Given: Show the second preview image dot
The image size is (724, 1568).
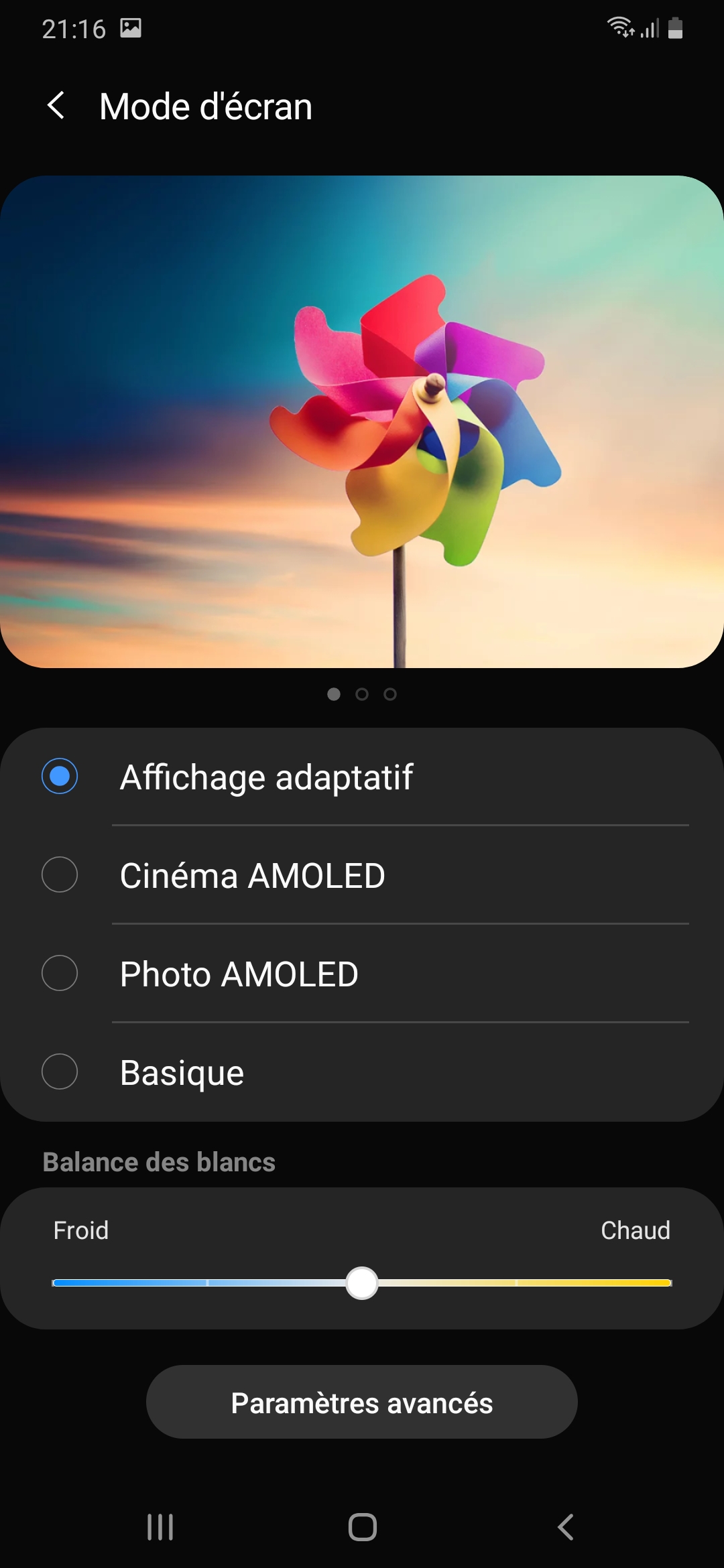Looking at the screenshot, I should pos(362,694).
